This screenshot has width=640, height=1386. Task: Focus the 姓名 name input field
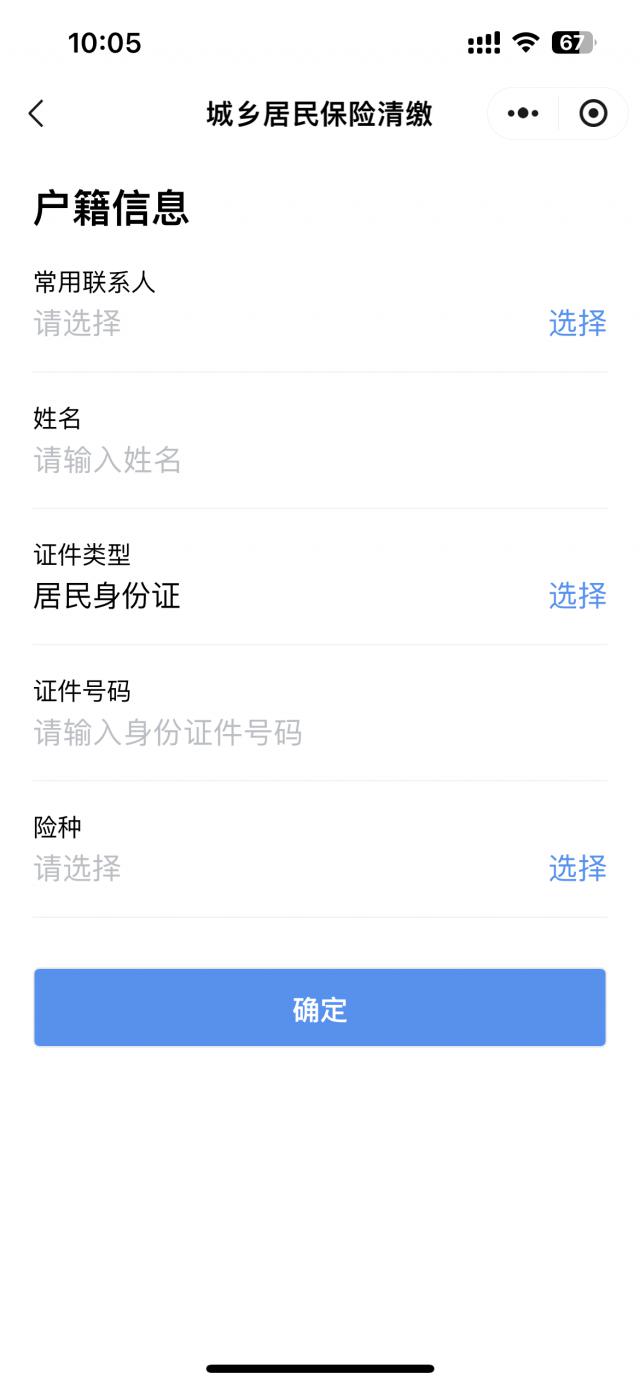click(300, 460)
